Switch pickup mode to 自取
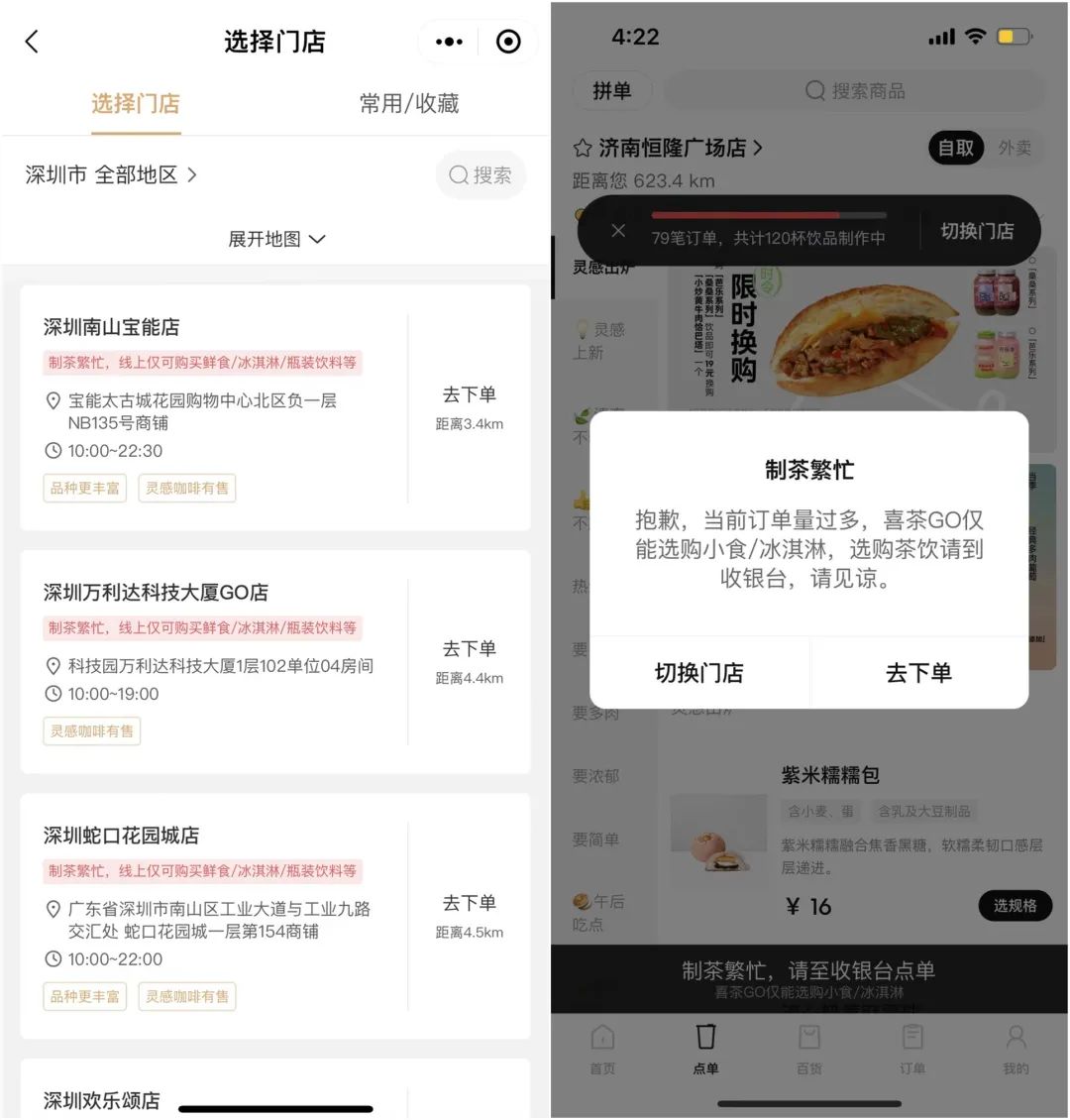Image resolution: width=1070 pixels, height=1120 pixels. click(954, 148)
